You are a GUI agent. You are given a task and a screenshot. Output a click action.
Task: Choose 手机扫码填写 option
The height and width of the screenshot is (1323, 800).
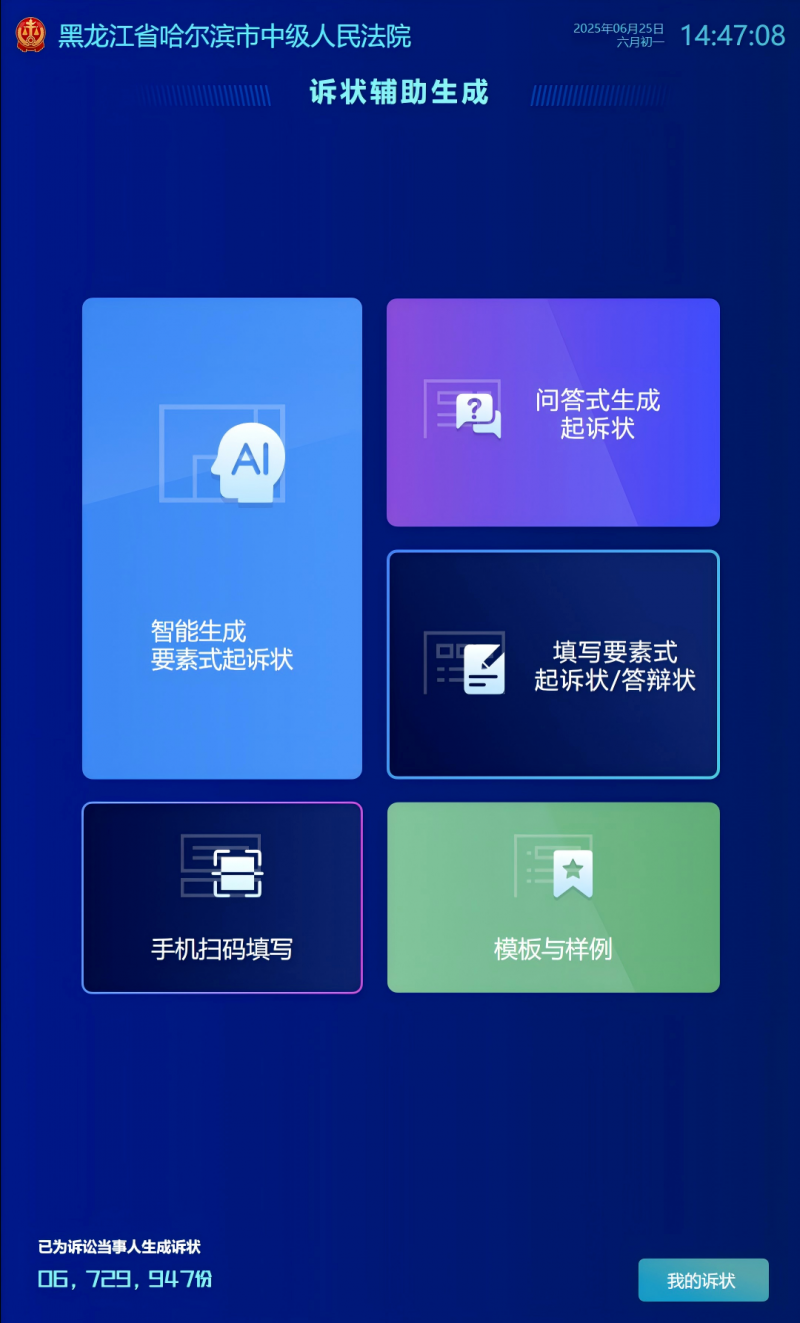coord(222,897)
